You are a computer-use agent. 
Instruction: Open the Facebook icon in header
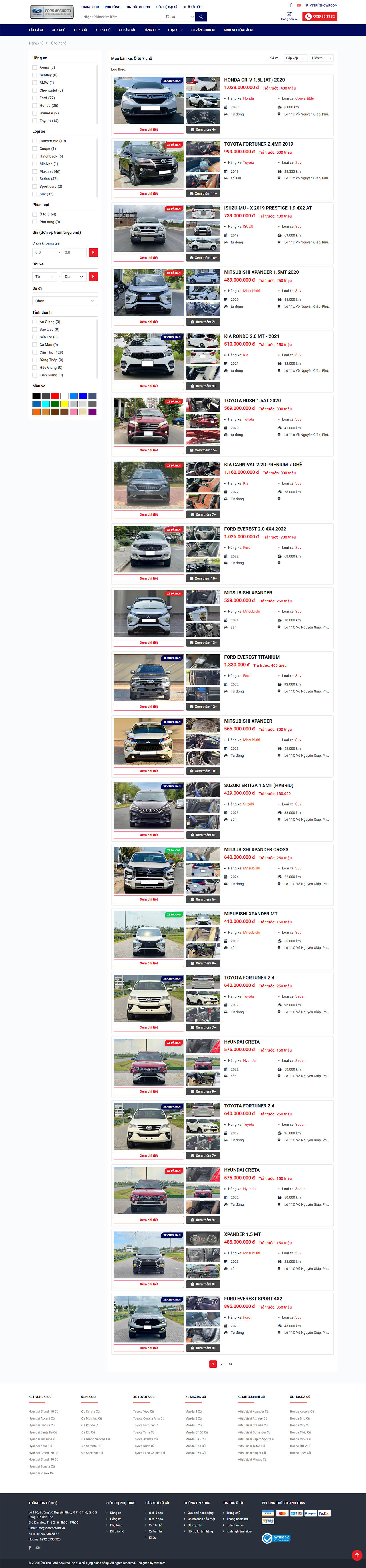tap(290, 5)
